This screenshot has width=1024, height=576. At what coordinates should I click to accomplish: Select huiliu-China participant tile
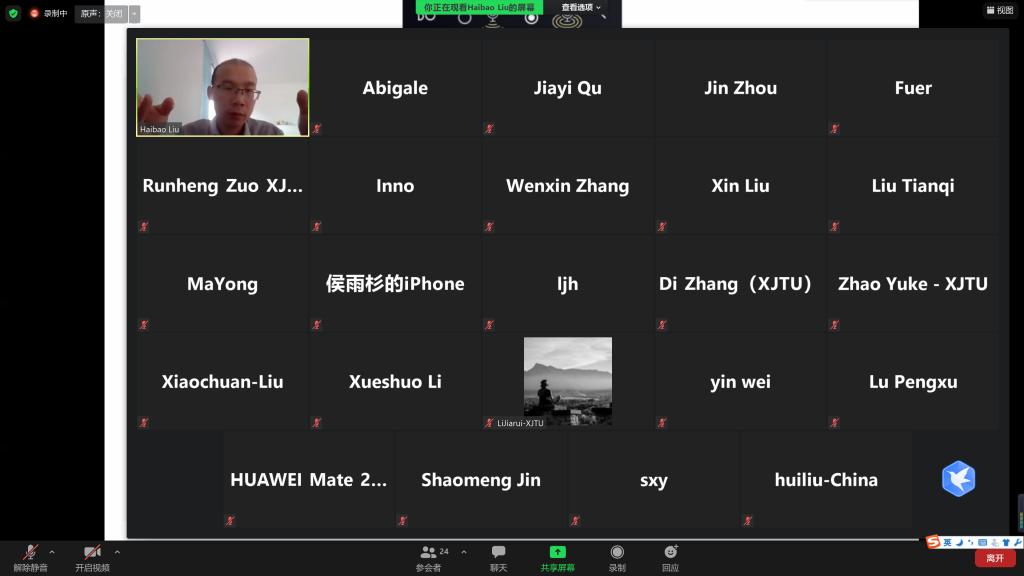[826, 479]
